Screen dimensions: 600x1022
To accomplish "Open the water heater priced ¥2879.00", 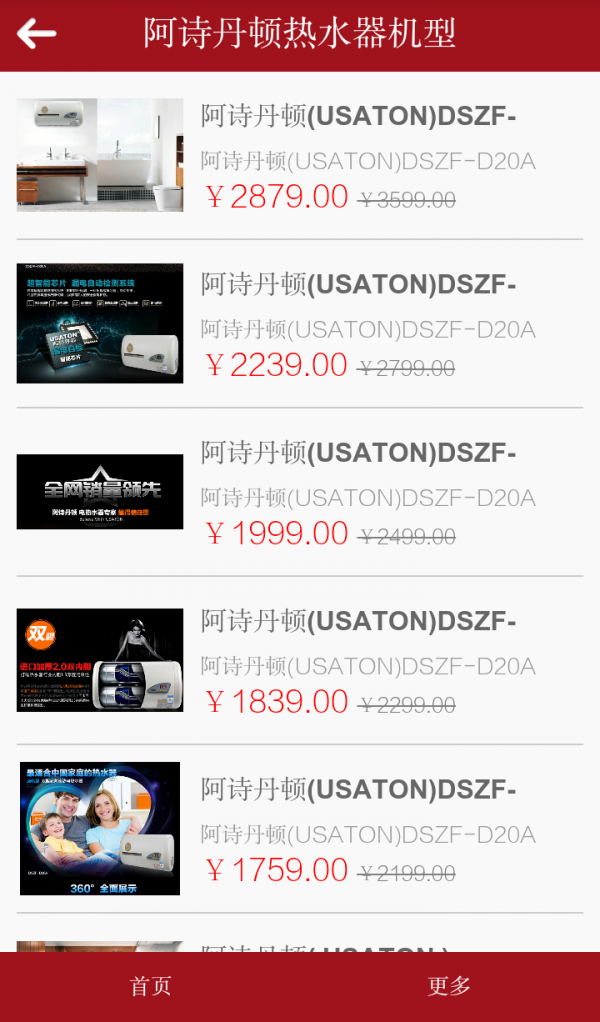I will tap(300, 155).
